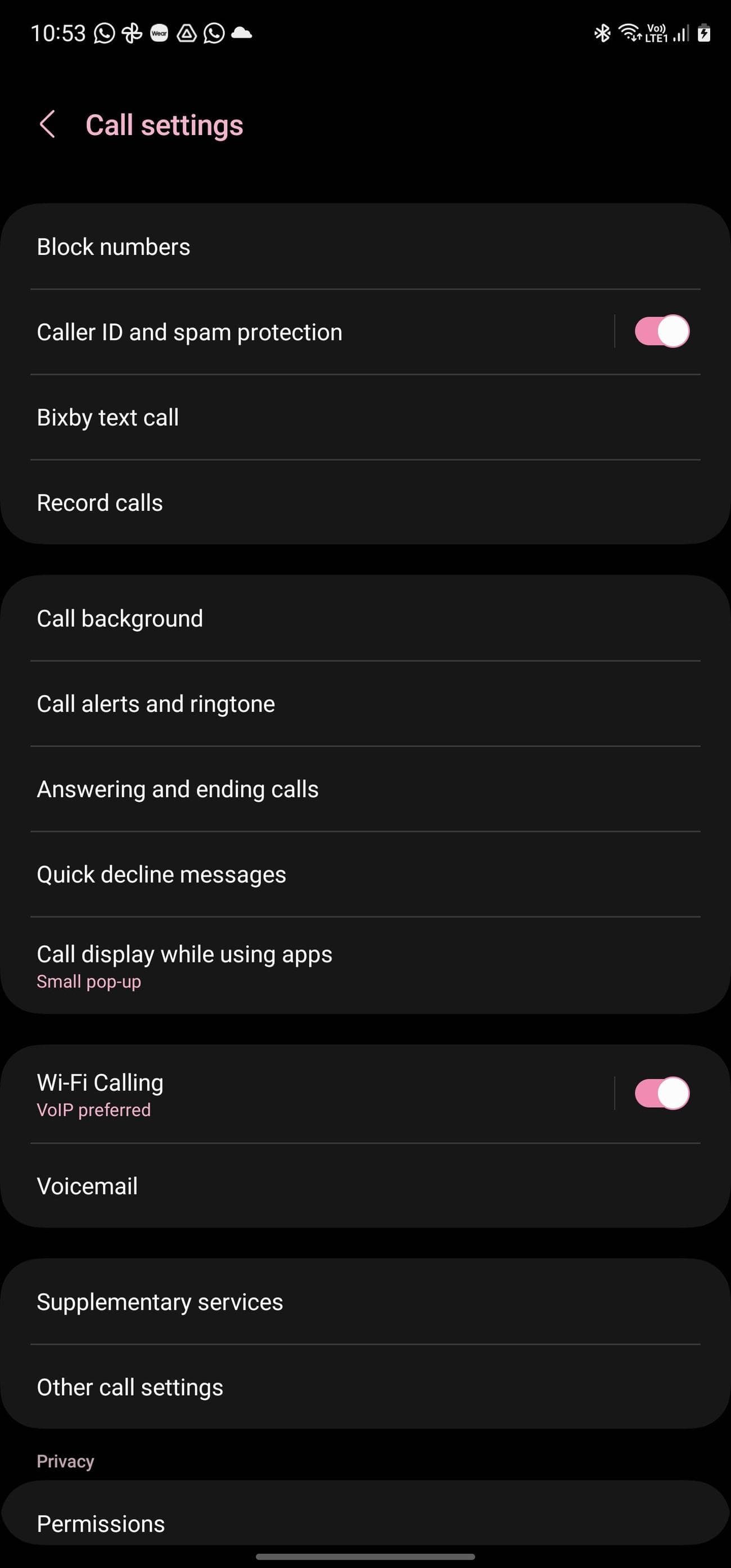Image resolution: width=731 pixels, height=1568 pixels.
Task: Open Call alerts and ringtone
Action: [x=304, y=704]
